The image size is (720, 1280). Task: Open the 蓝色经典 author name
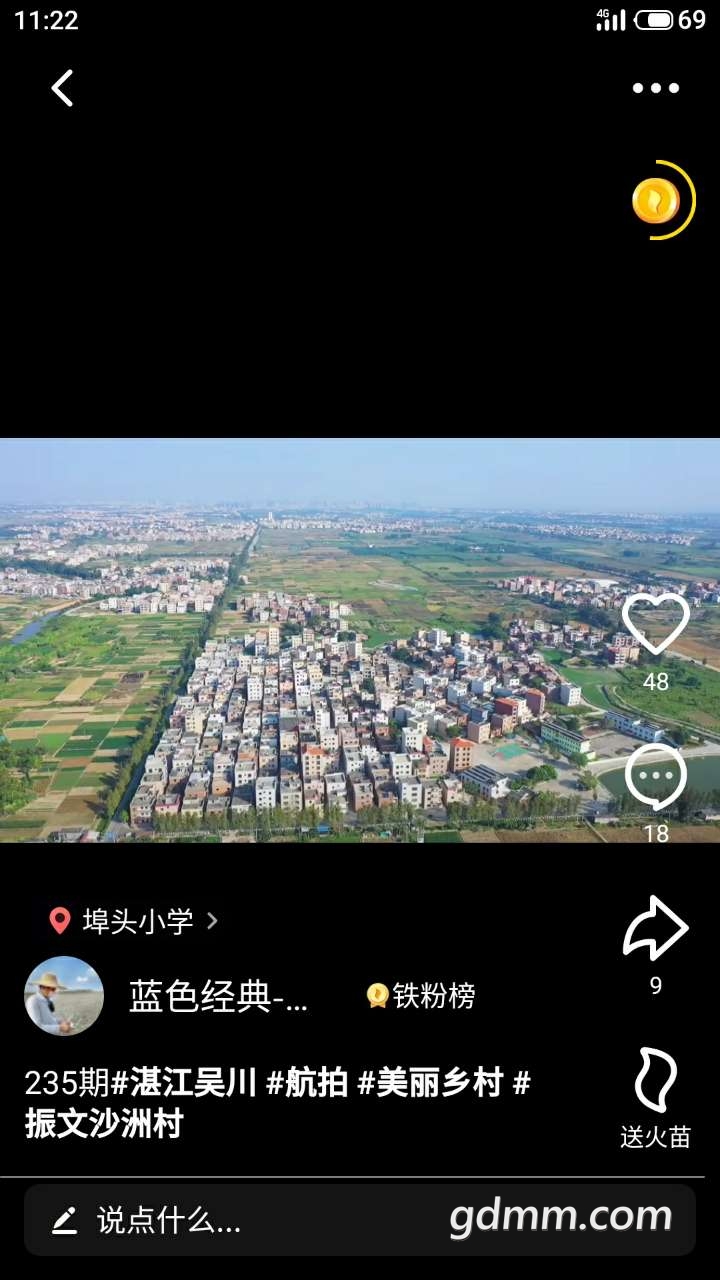click(218, 996)
